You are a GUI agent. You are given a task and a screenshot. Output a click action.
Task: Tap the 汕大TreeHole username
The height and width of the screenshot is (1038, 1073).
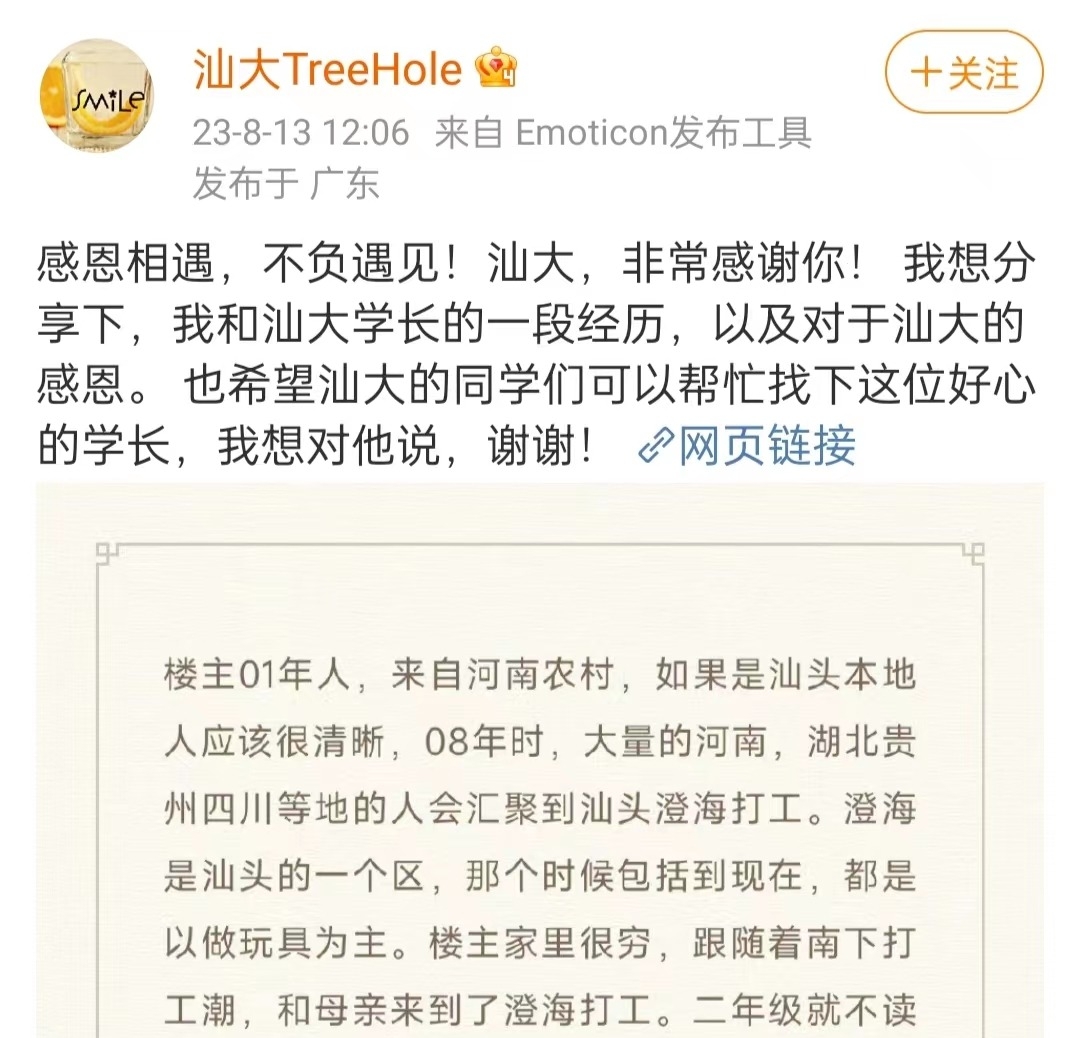328,70
